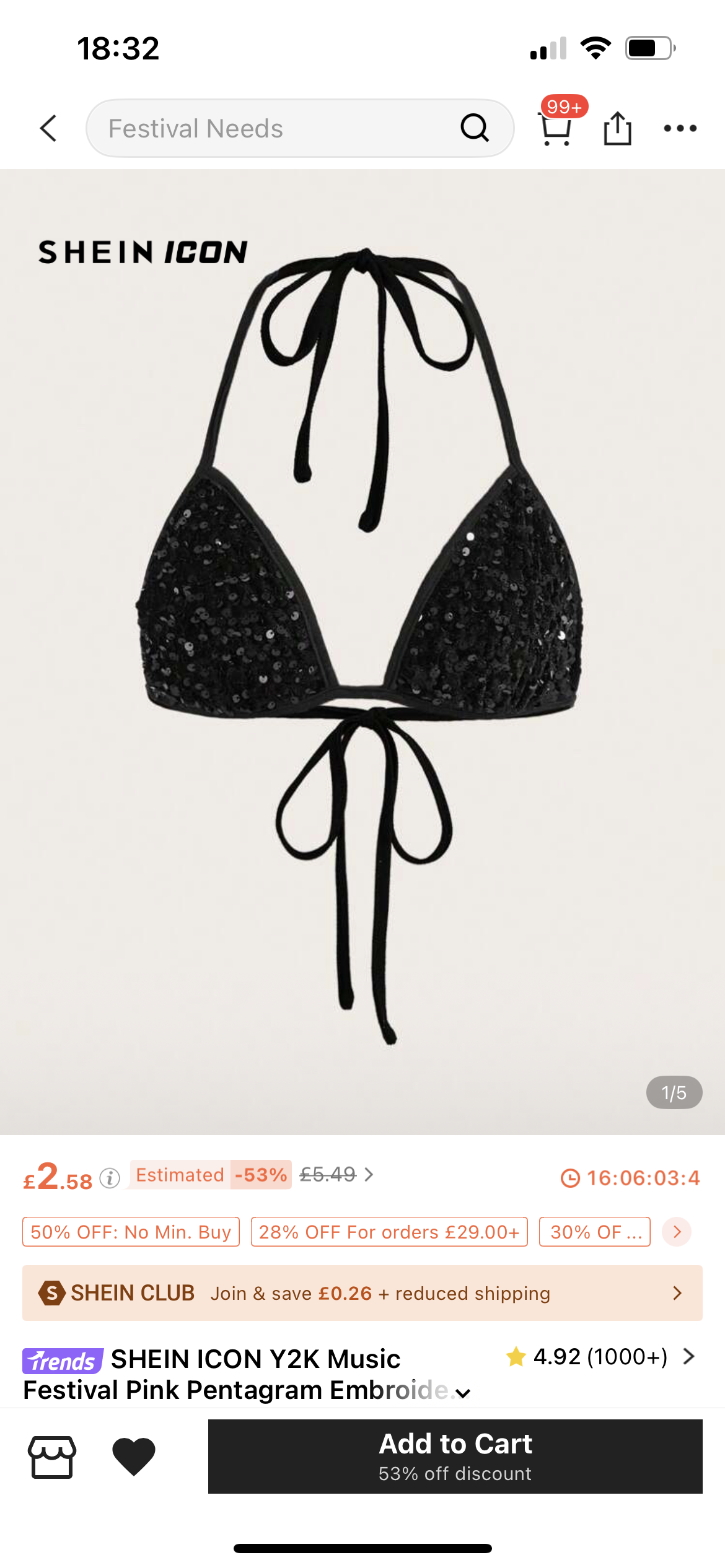Tap the Festival Needs search field

tap(273, 128)
